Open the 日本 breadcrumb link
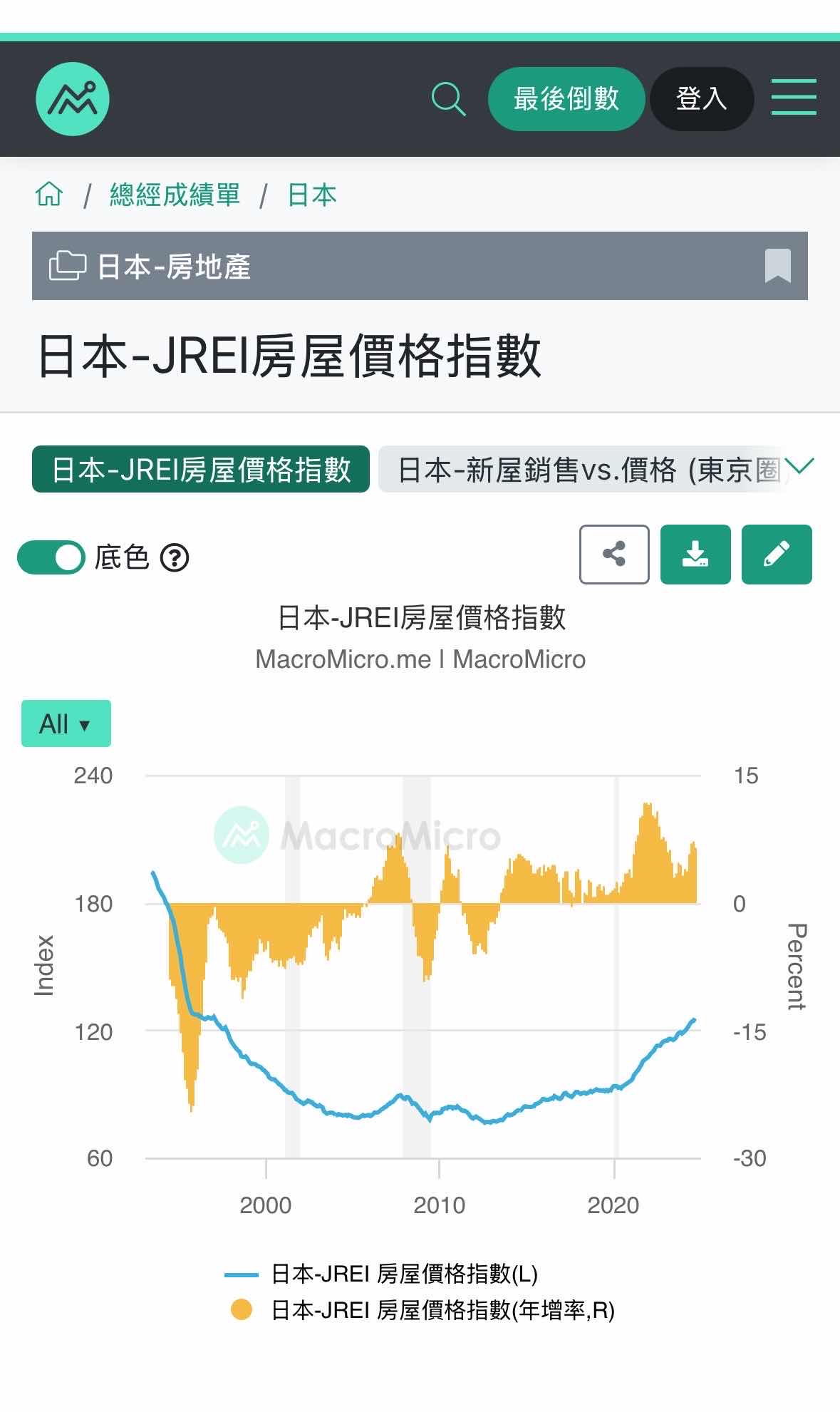 (x=312, y=195)
